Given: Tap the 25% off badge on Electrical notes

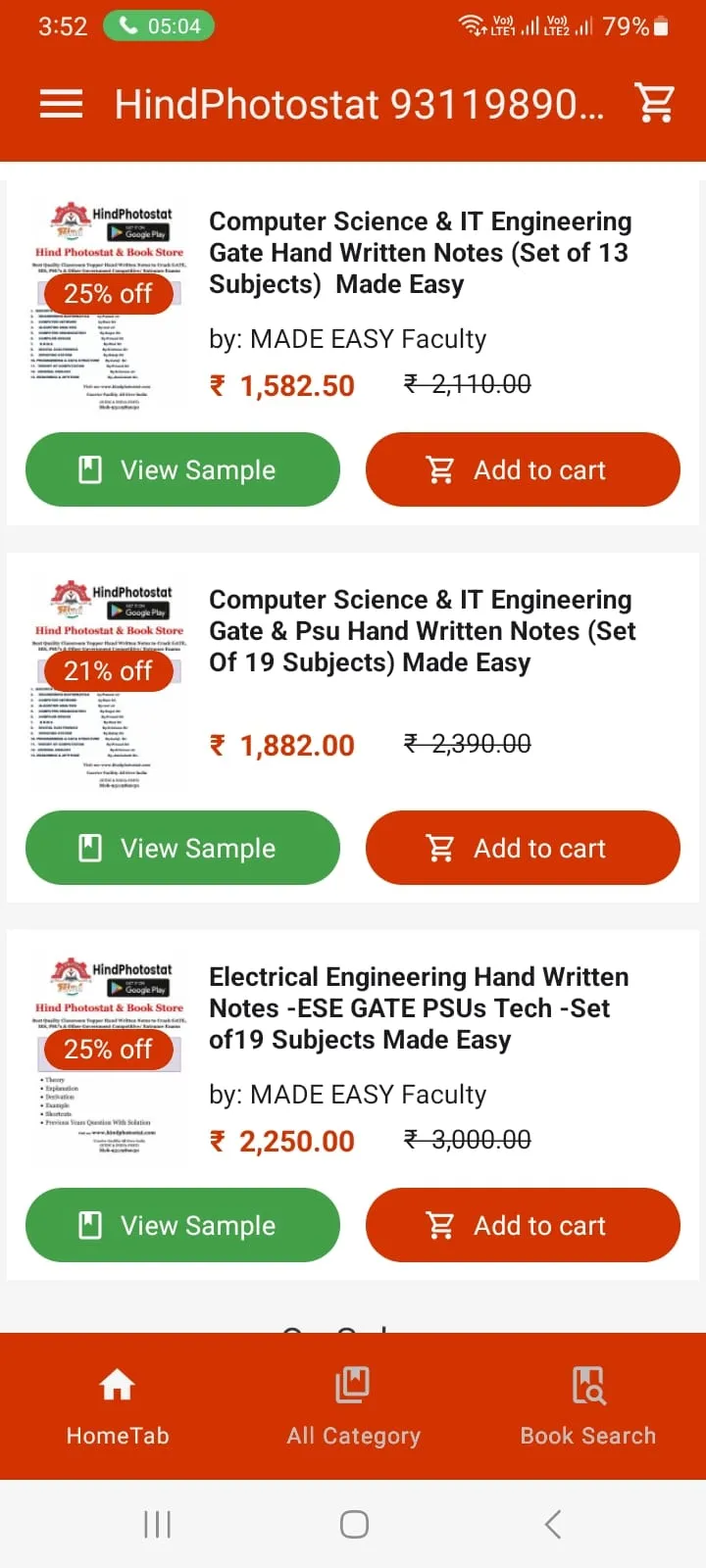Looking at the screenshot, I should (x=108, y=1050).
